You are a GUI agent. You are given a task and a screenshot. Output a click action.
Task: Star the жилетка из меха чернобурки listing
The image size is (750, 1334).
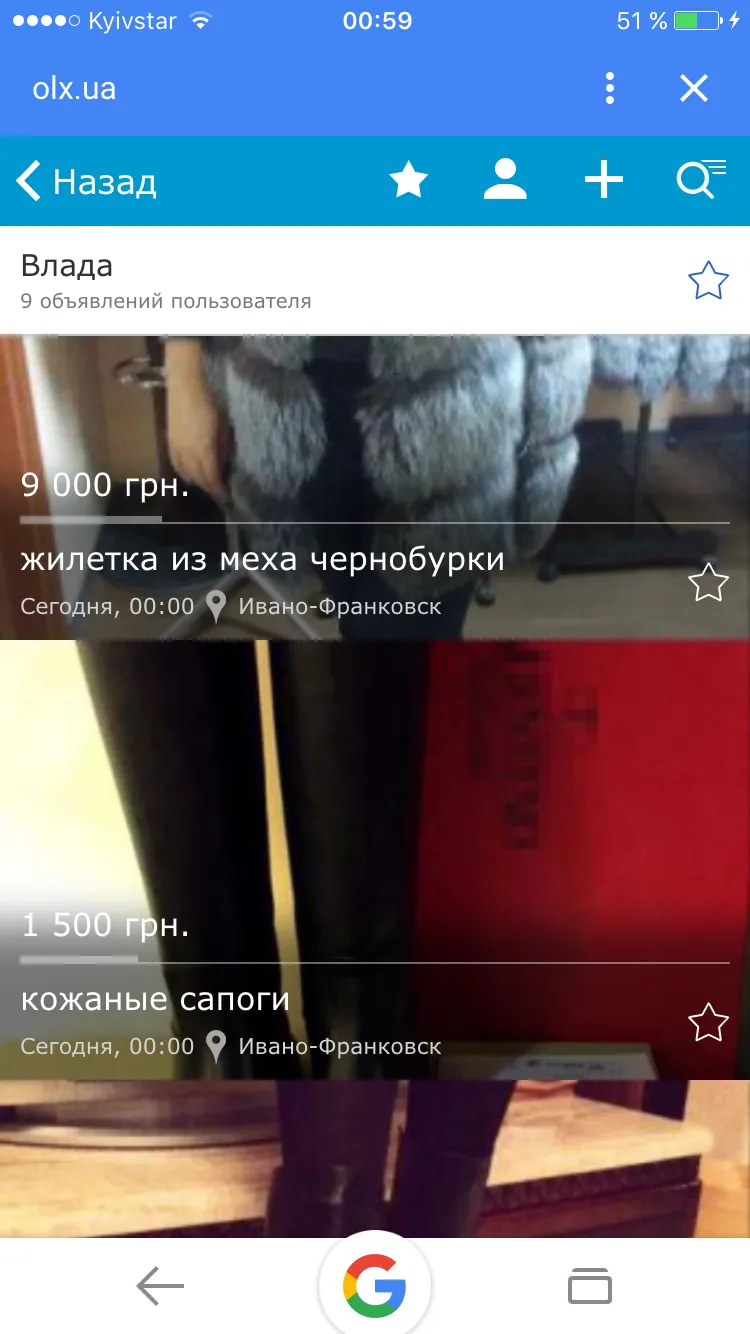(x=708, y=582)
